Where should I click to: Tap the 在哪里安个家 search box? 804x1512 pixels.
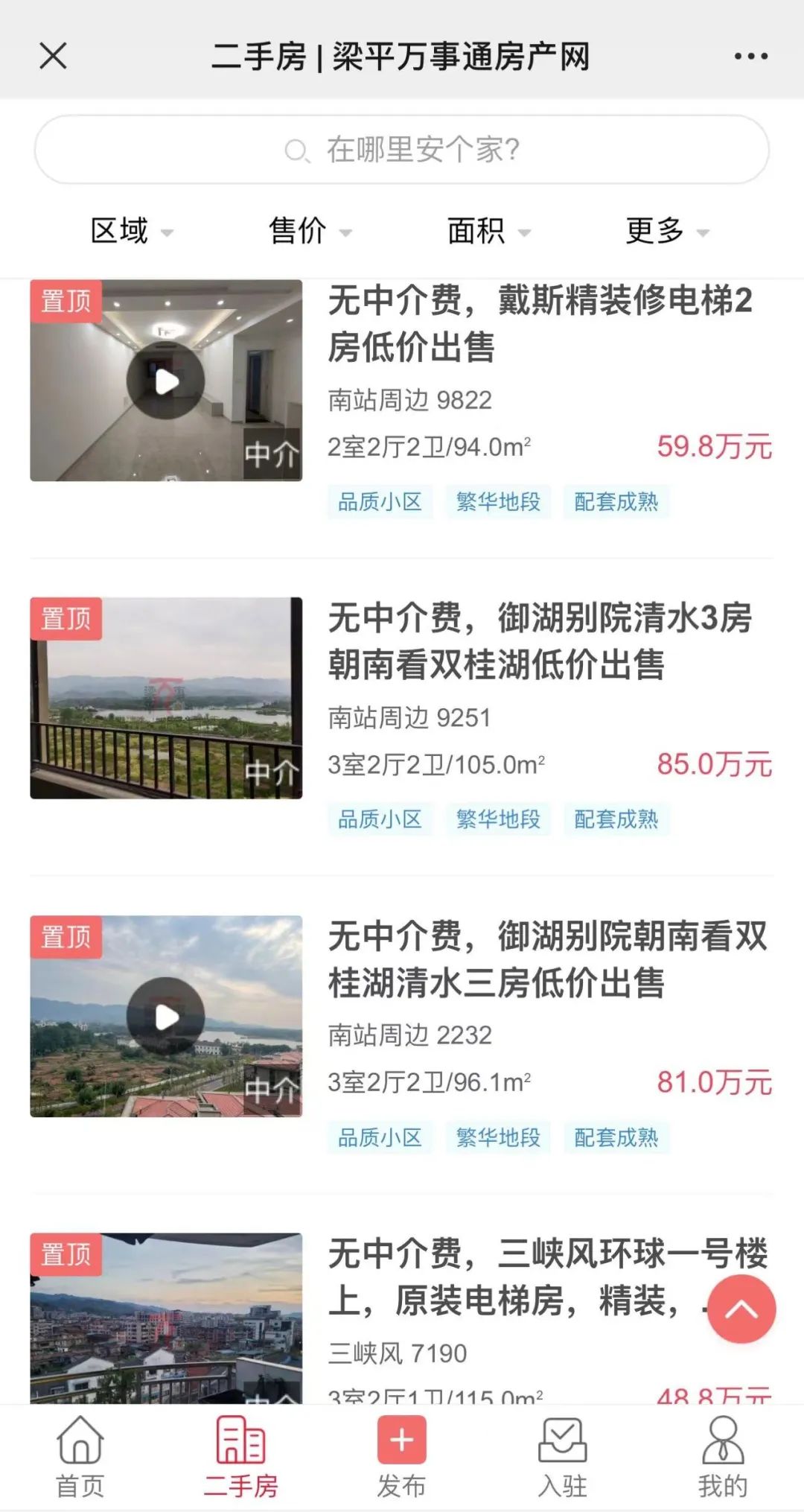tap(402, 150)
